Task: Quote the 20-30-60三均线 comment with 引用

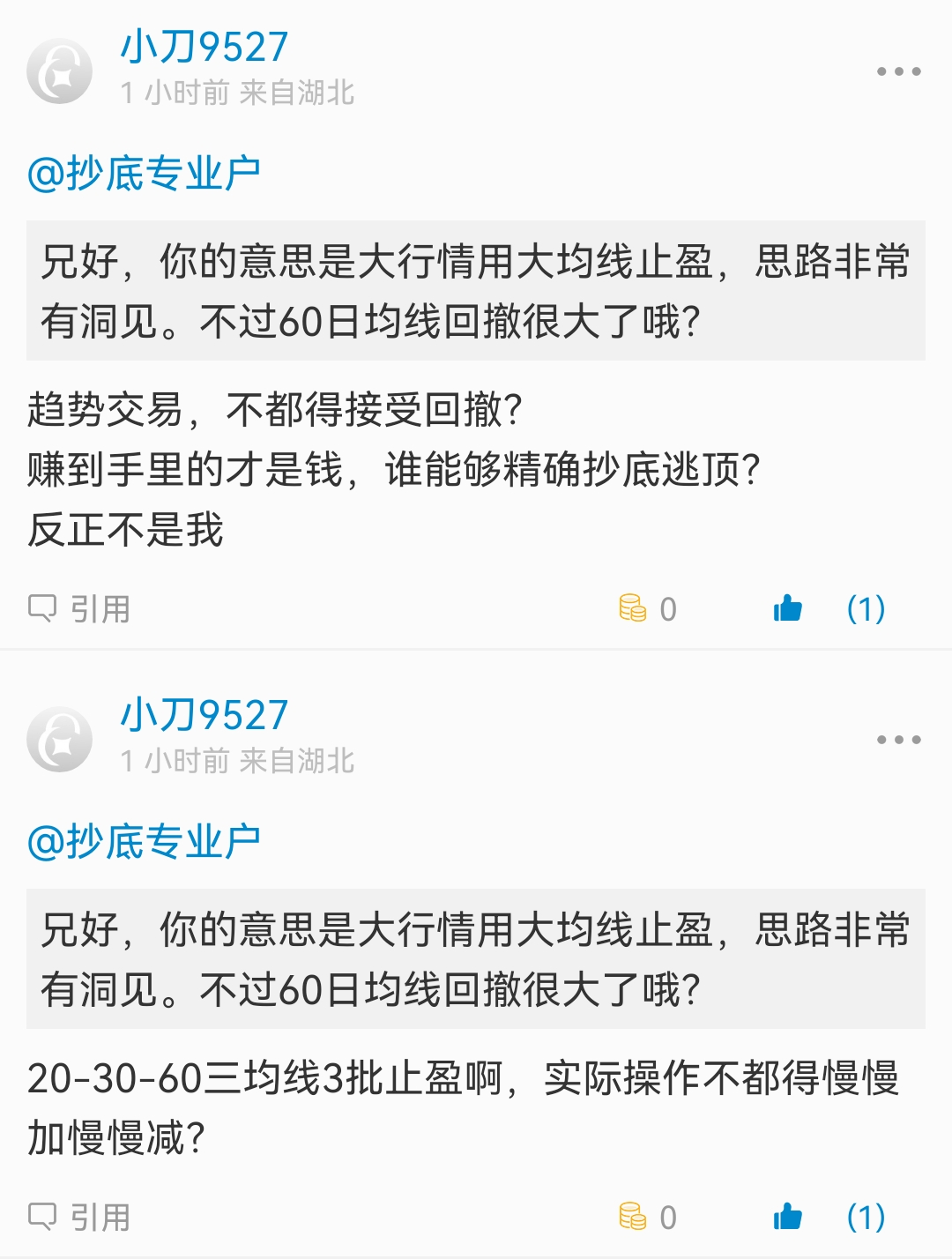Action: coord(79,1217)
